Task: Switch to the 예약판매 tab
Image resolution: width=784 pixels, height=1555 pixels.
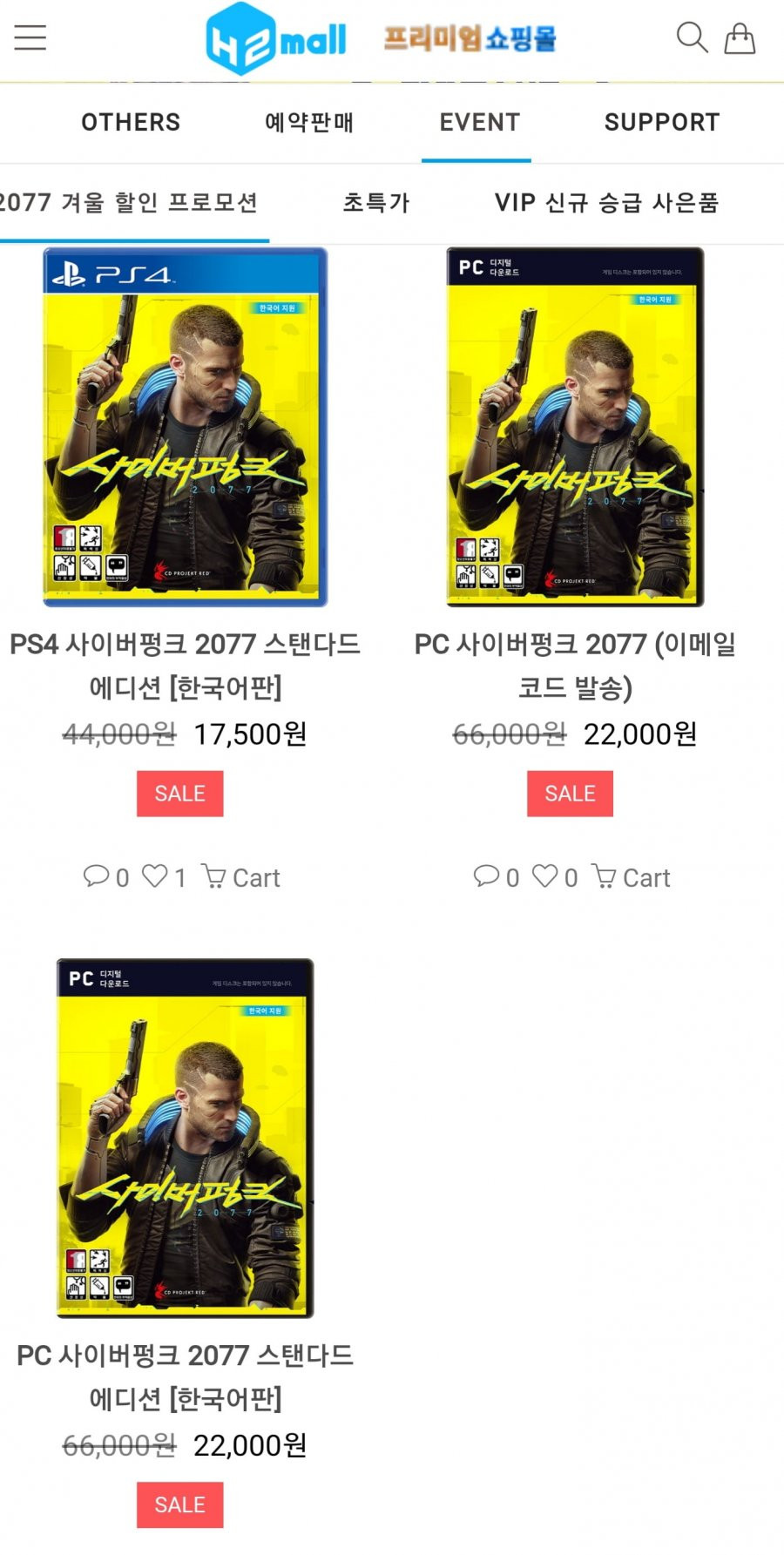Action: tap(309, 123)
